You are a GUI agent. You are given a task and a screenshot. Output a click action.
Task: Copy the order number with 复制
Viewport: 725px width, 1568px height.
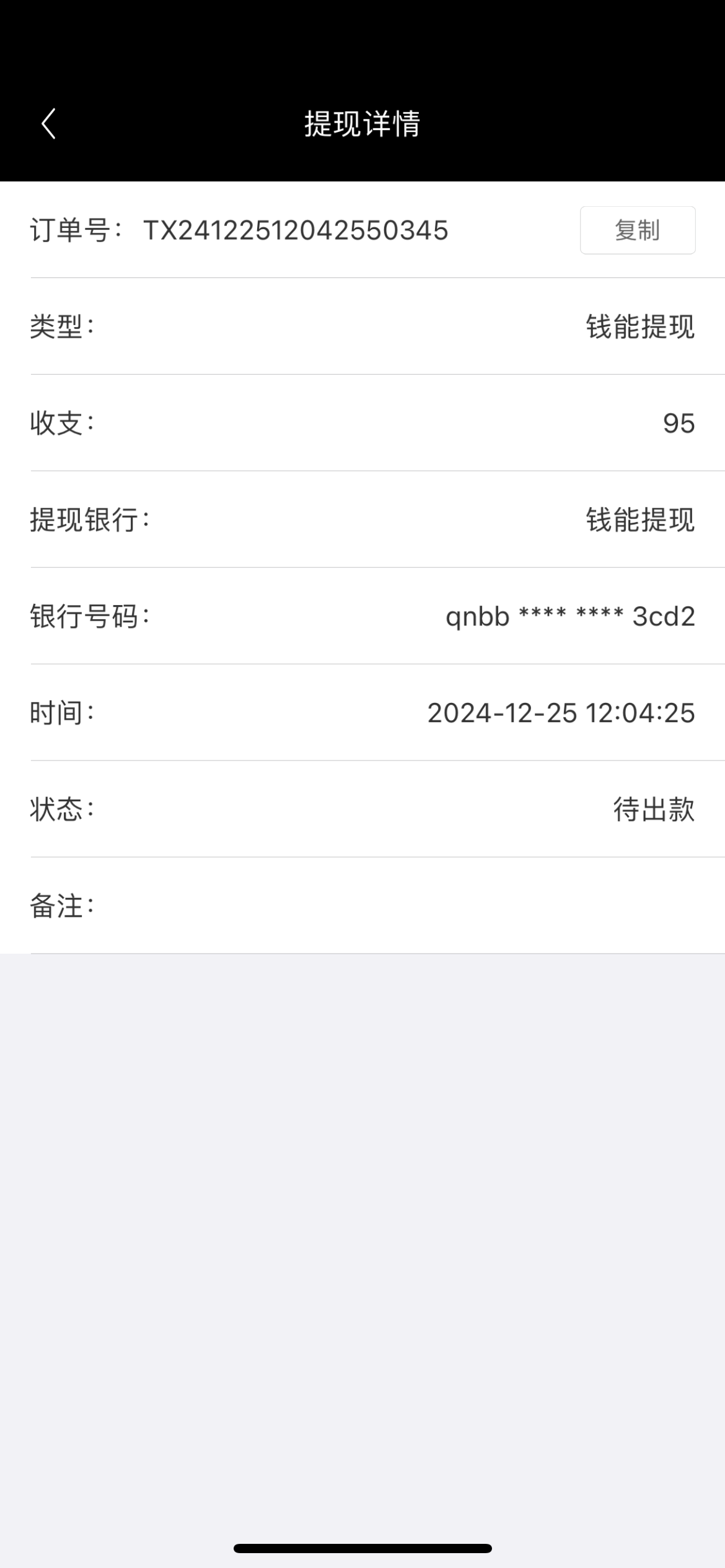coord(637,230)
